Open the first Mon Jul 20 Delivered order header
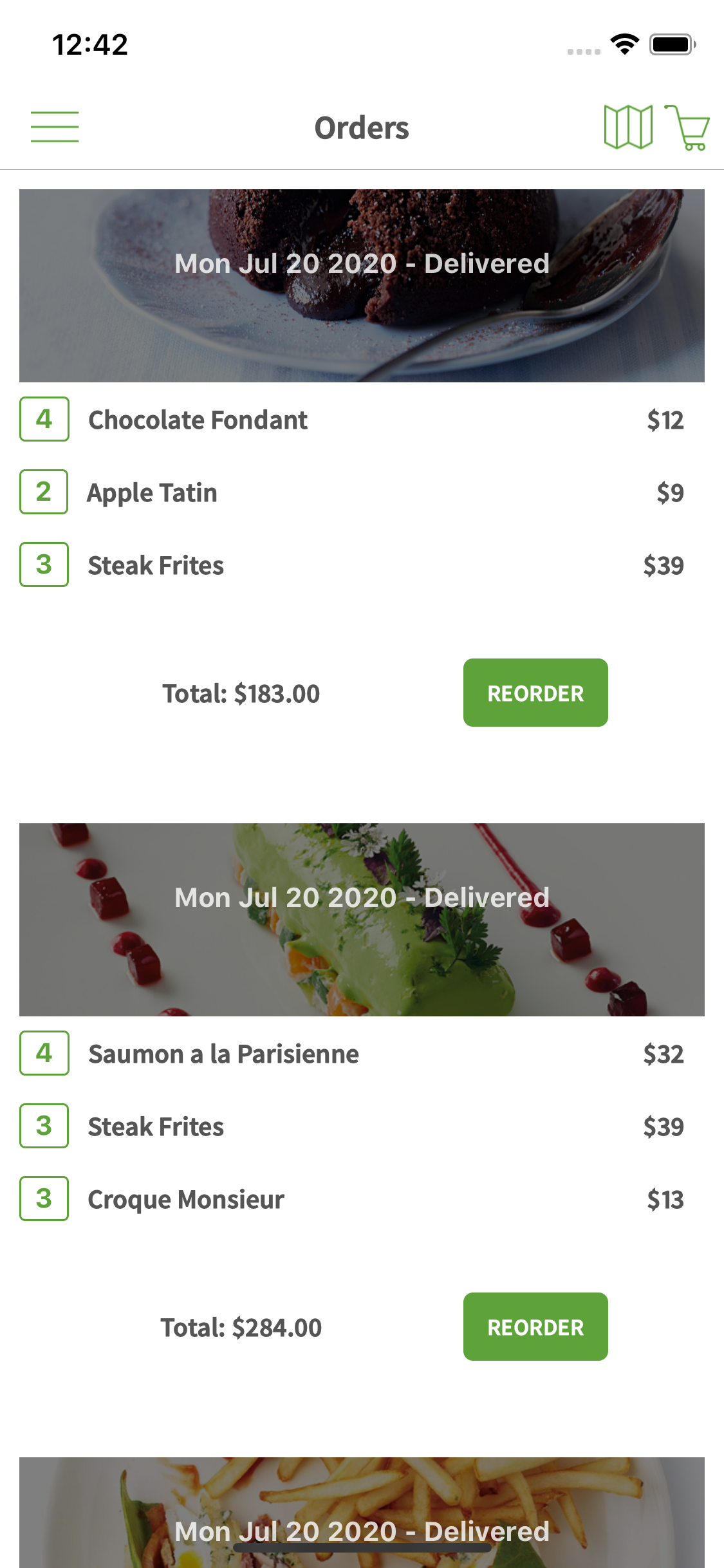The width and height of the screenshot is (724, 1568). point(362,264)
